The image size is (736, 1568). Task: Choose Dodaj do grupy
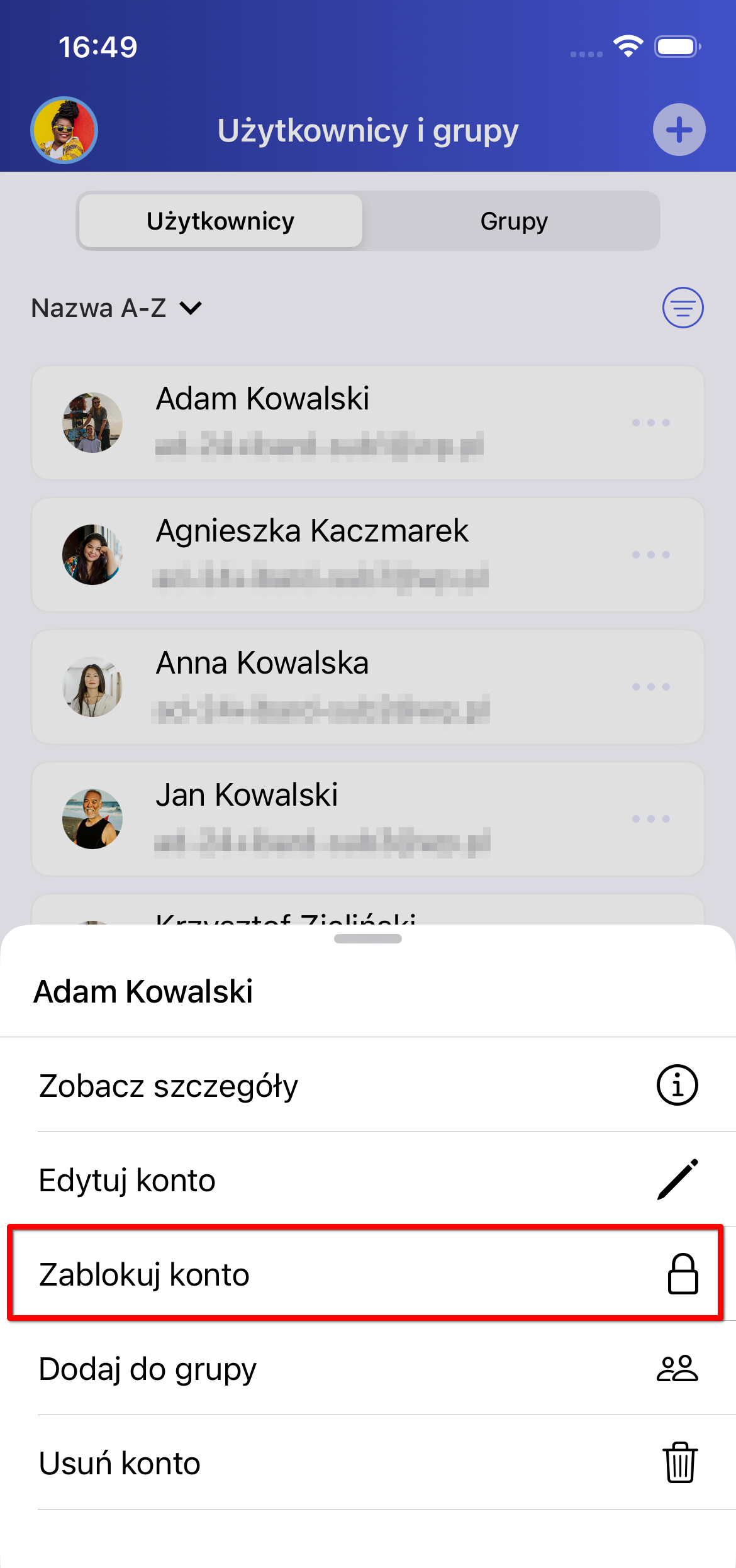click(x=368, y=1369)
